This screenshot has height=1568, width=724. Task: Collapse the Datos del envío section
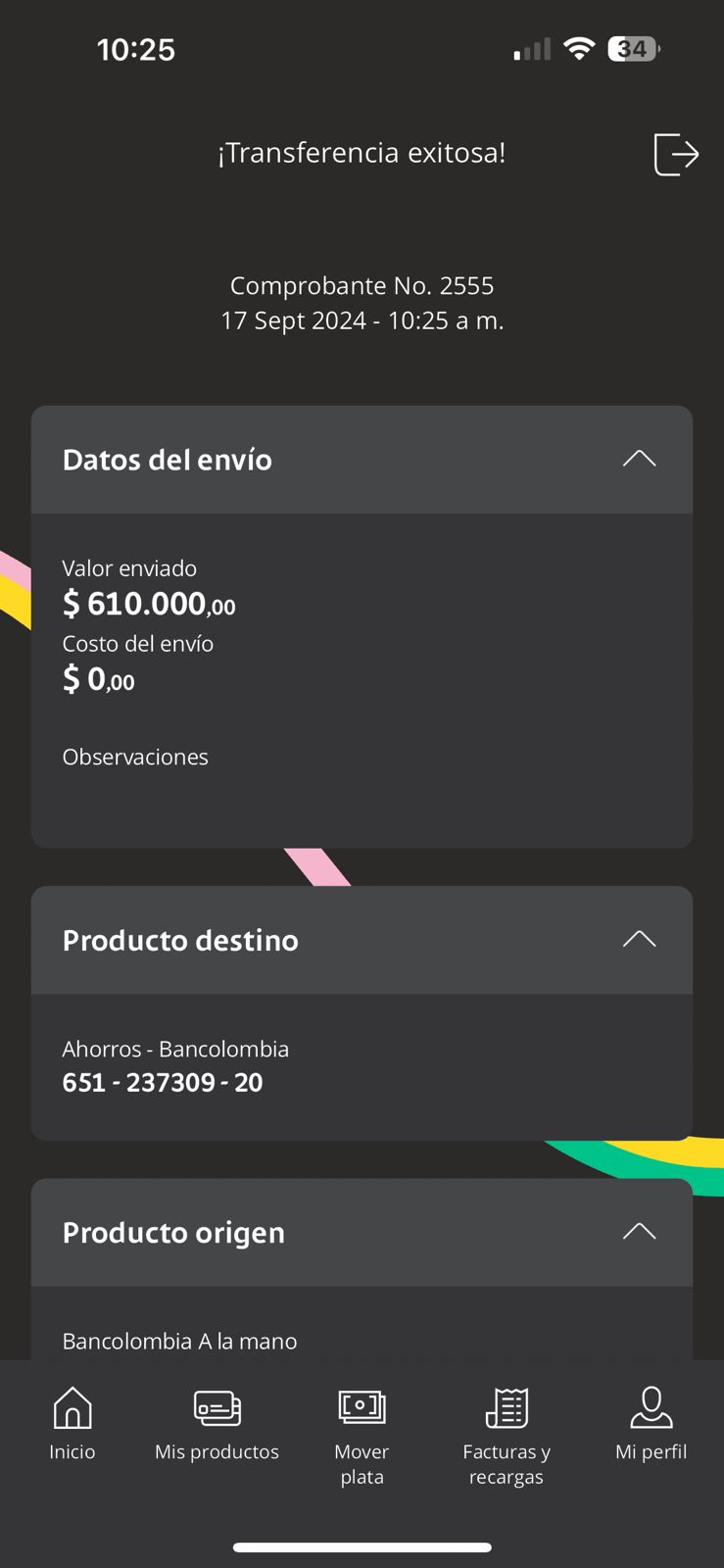[639, 459]
